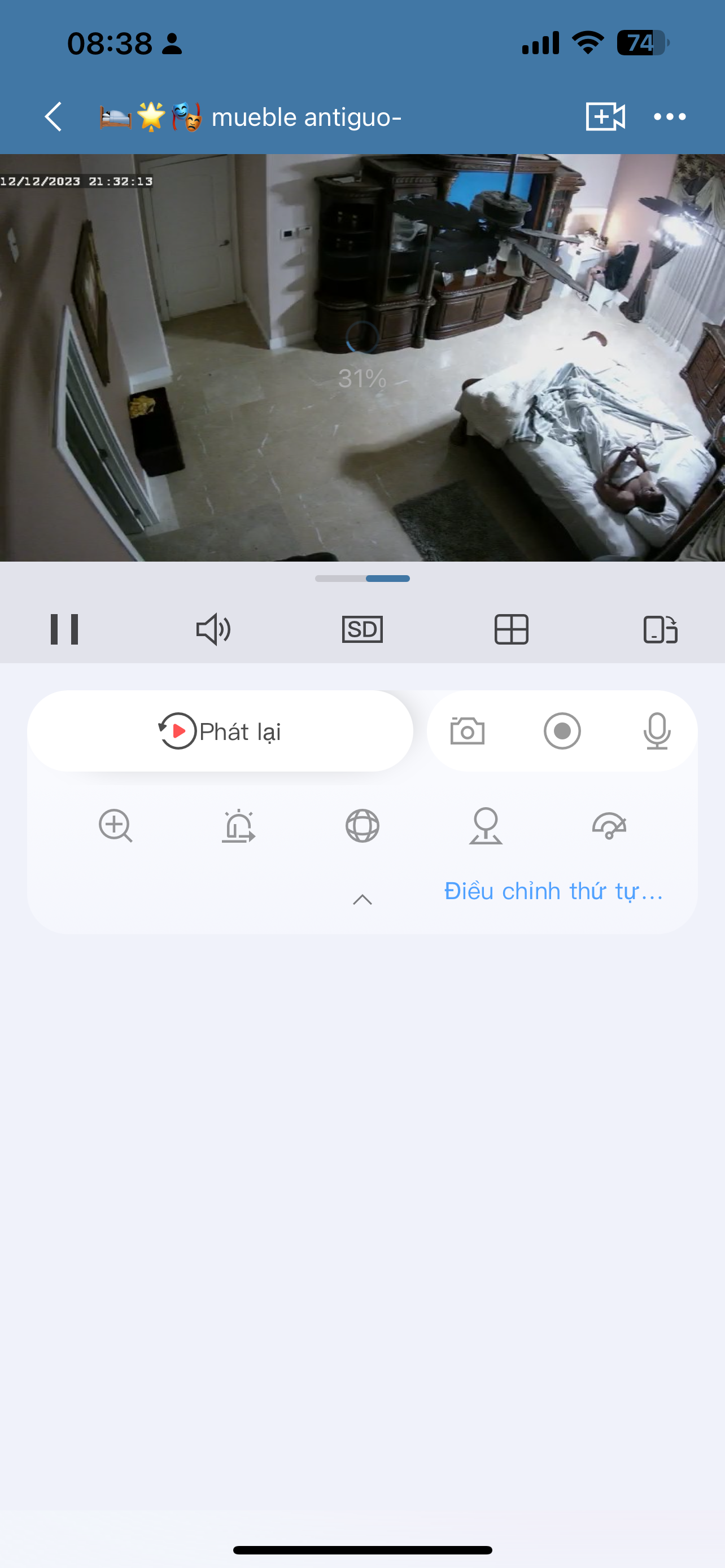Trigger the siren alarm icon
This screenshot has height=1568, width=725.
click(239, 825)
